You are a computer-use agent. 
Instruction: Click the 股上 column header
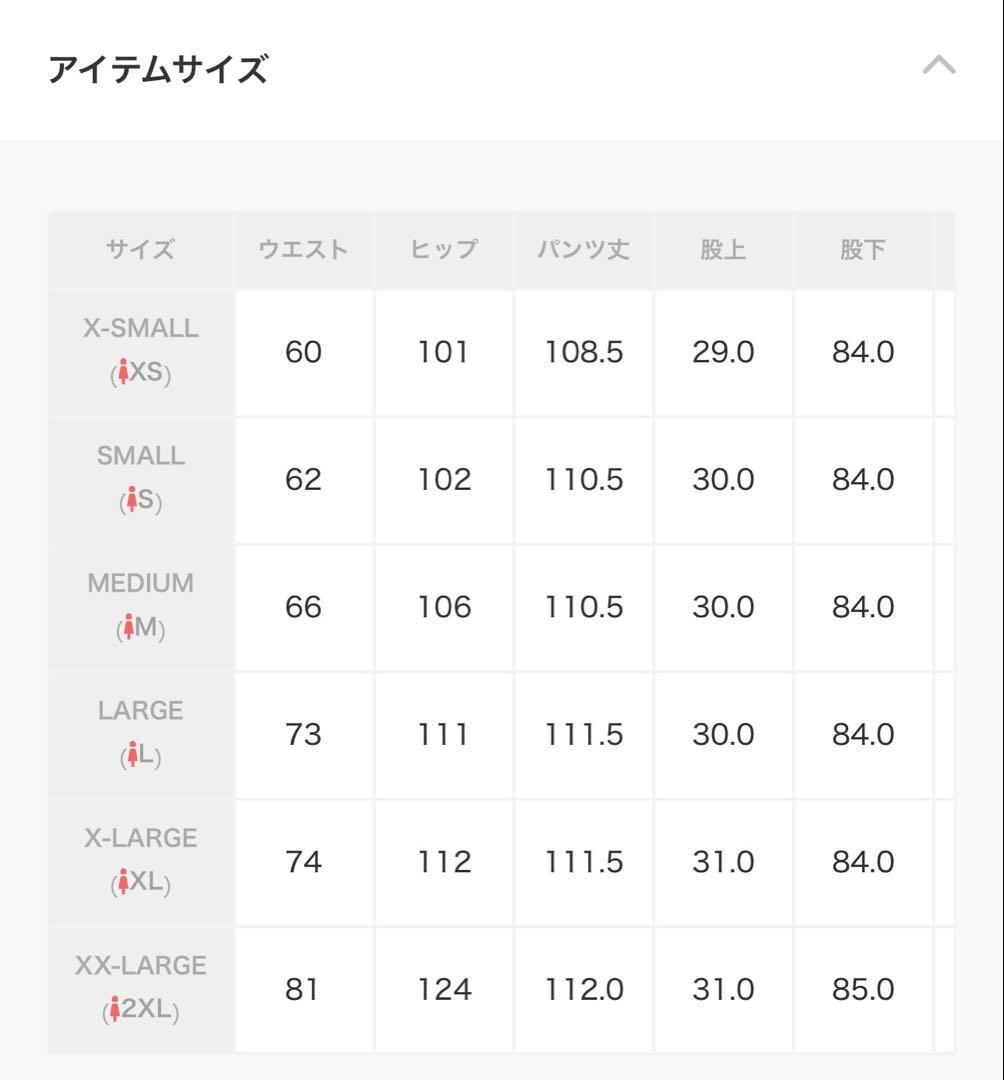click(723, 249)
